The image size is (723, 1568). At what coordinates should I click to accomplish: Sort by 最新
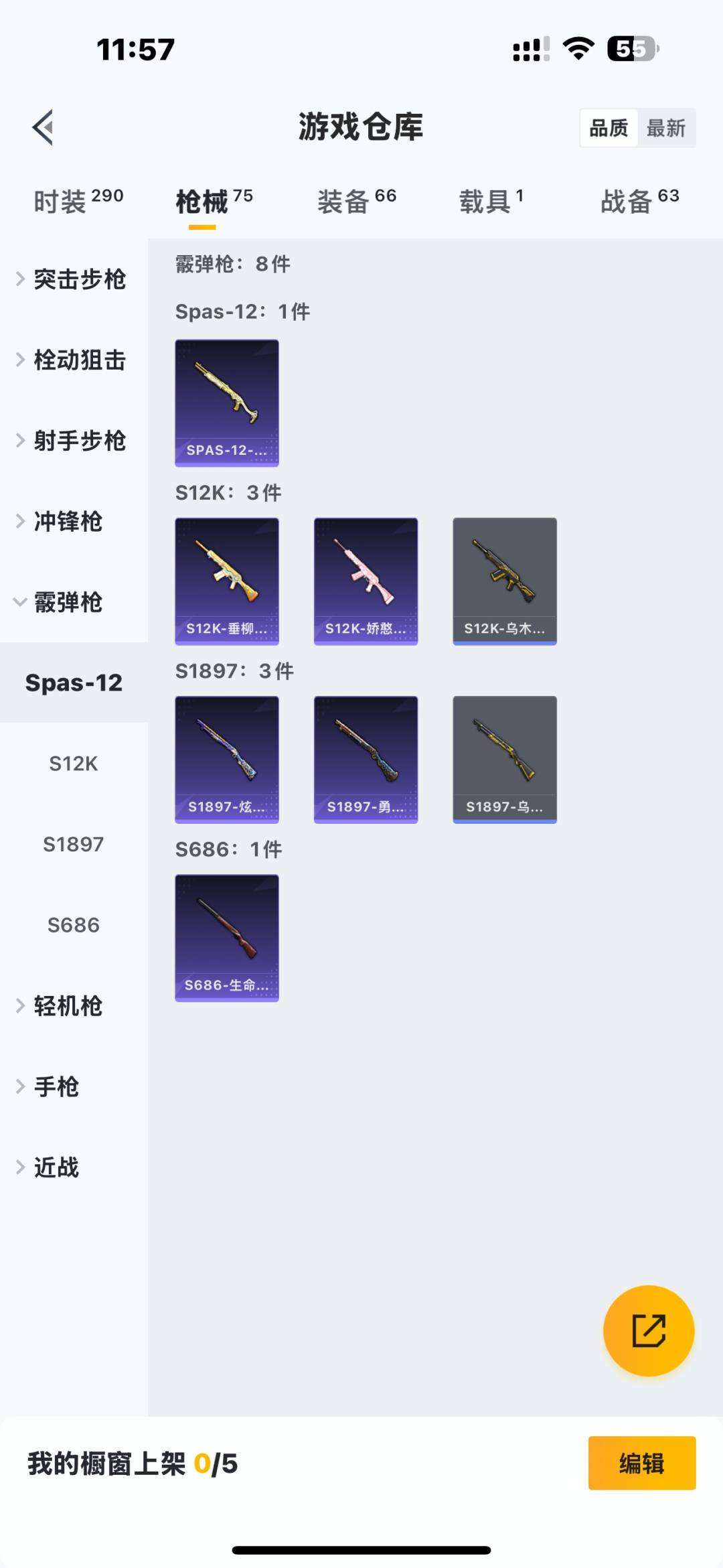point(665,128)
